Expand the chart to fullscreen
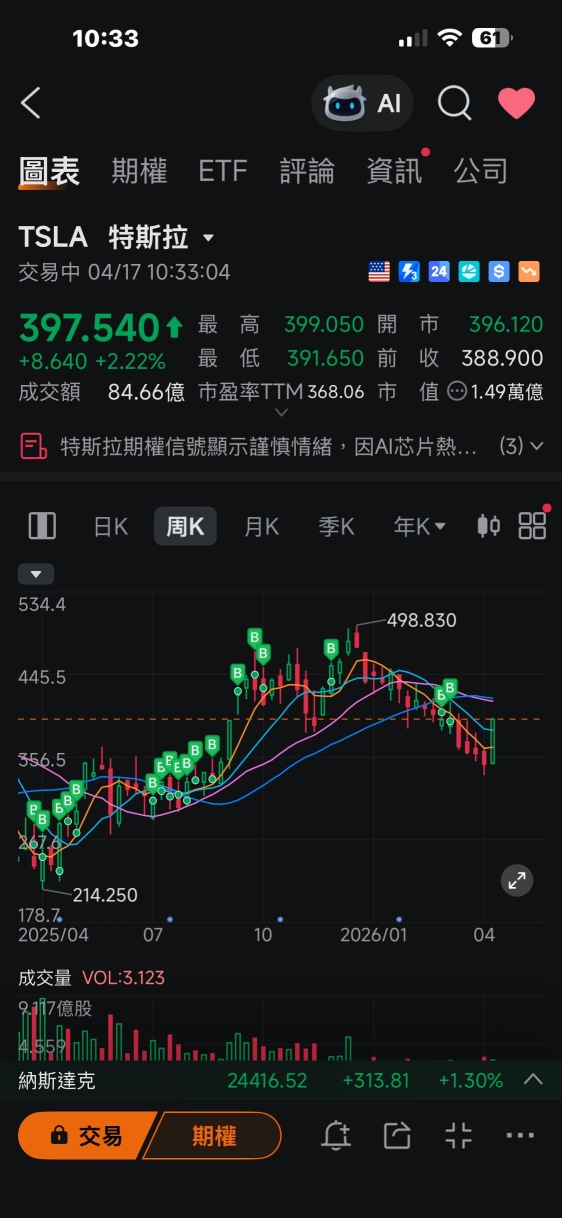This screenshot has width=562, height=1218. [x=517, y=881]
